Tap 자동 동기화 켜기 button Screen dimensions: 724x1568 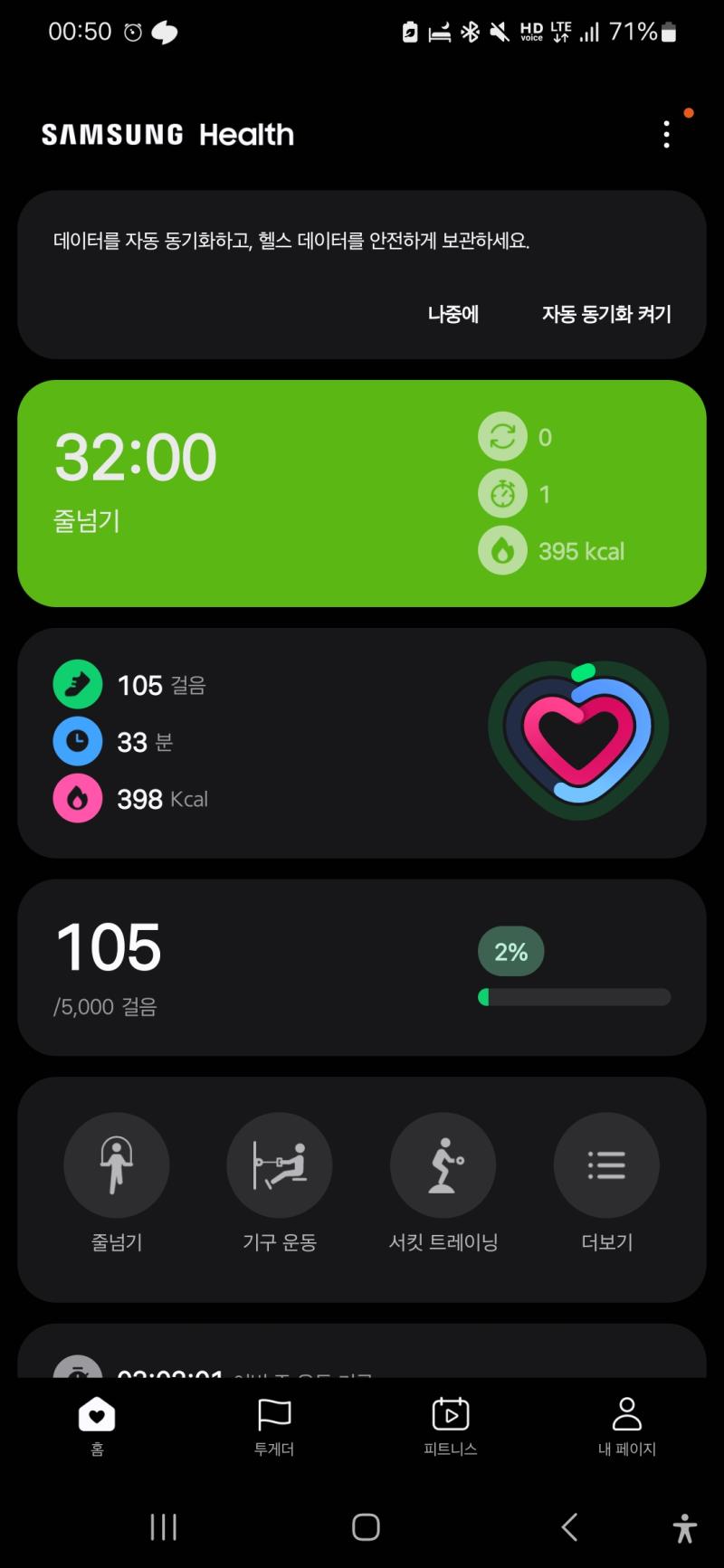tap(606, 314)
